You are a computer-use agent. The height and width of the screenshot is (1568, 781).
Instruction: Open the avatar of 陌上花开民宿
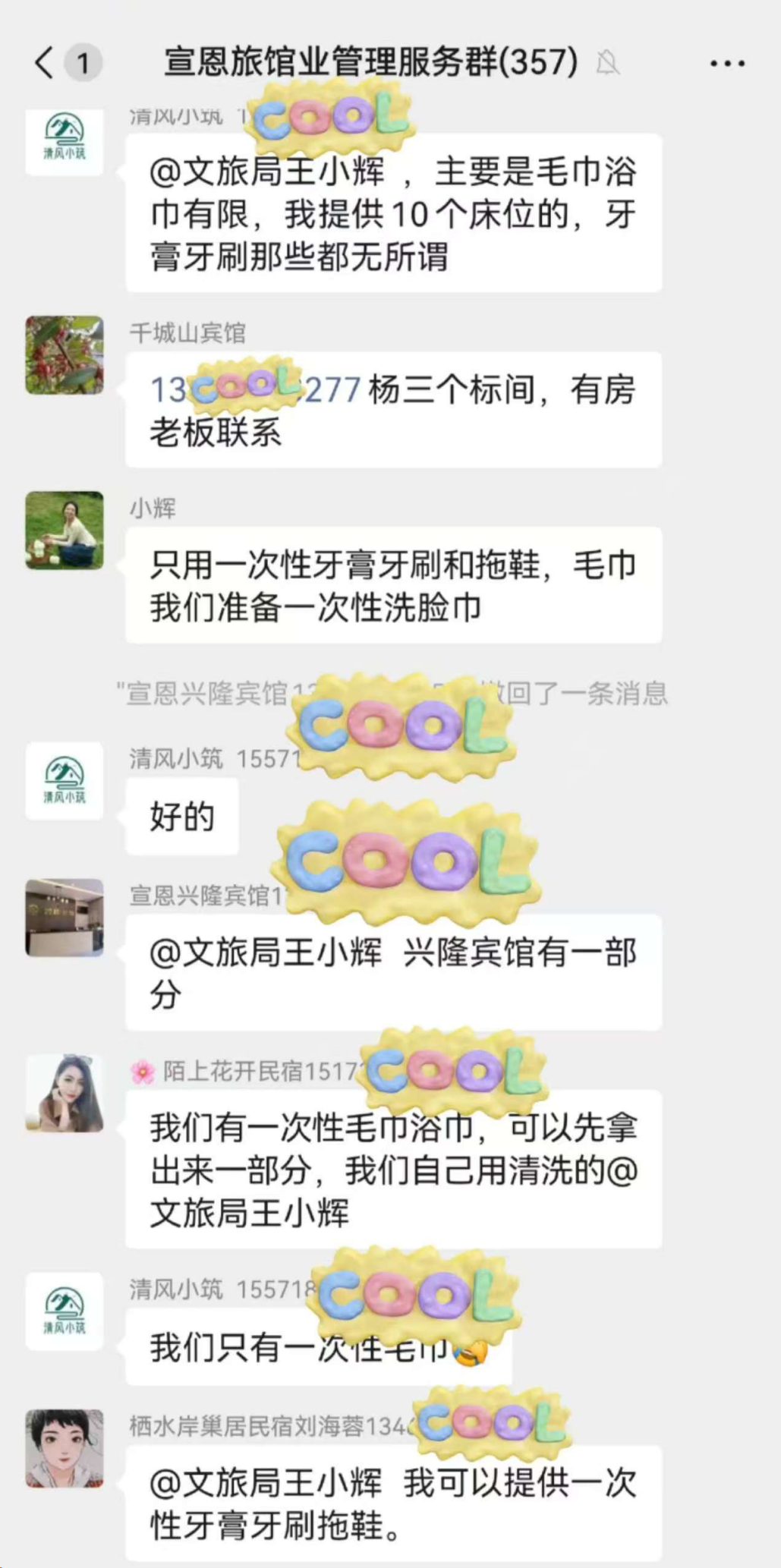[65, 1093]
